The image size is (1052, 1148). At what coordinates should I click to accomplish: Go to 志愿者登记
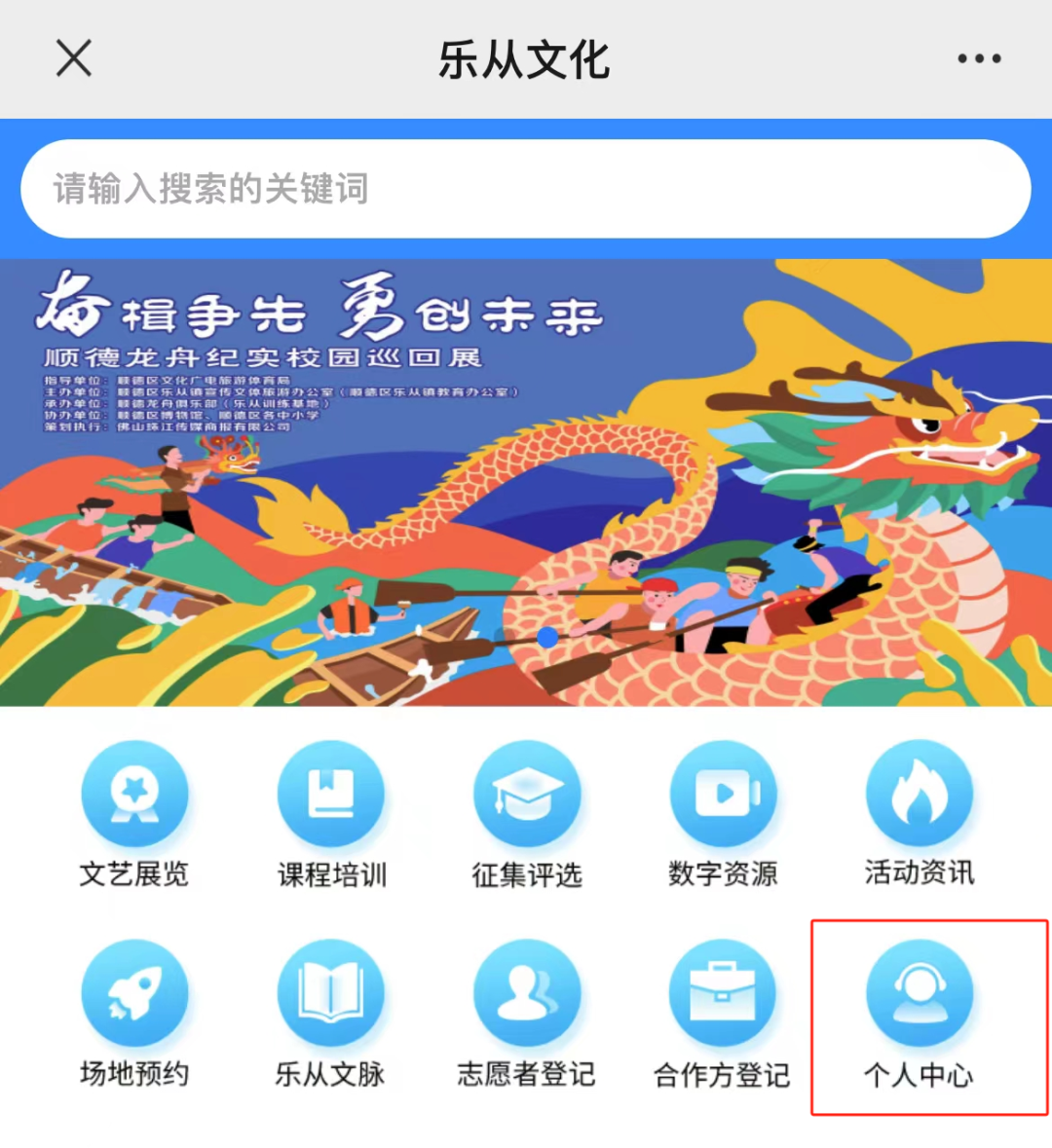point(527,1015)
